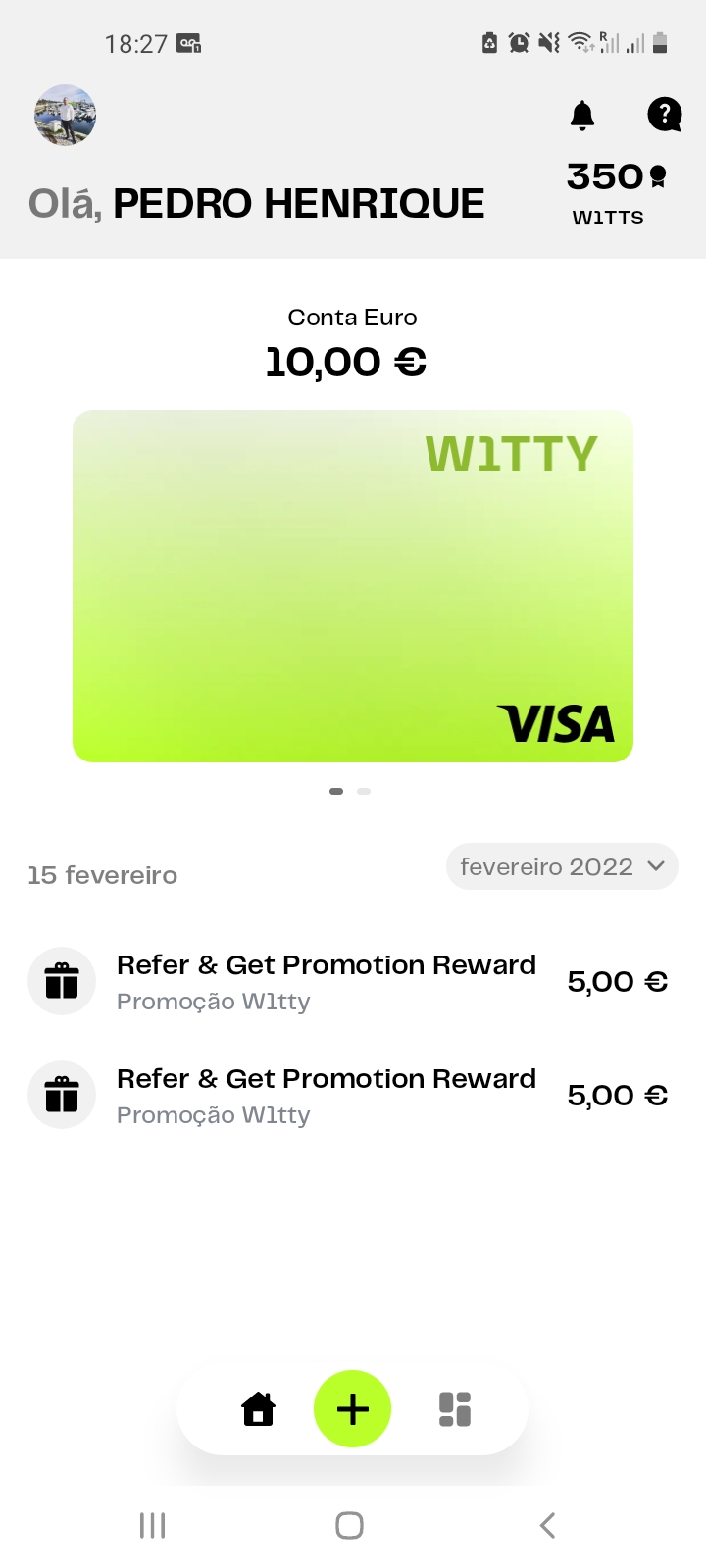The width and height of the screenshot is (706, 1568).
Task: Switch to the dashboard grid tab
Action: pyautogui.click(x=455, y=1409)
